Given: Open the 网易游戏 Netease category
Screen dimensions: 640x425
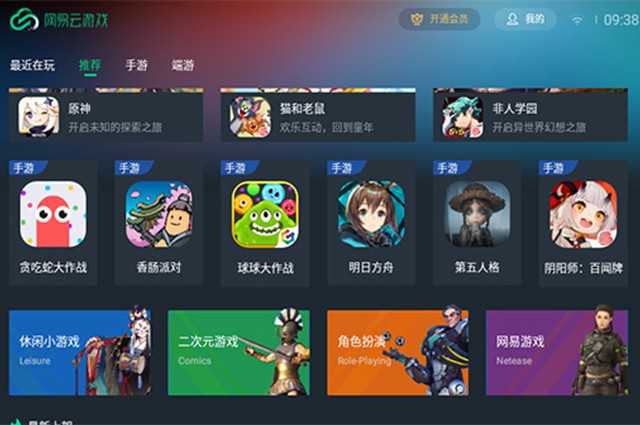Looking at the screenshot, I should 556,352.
